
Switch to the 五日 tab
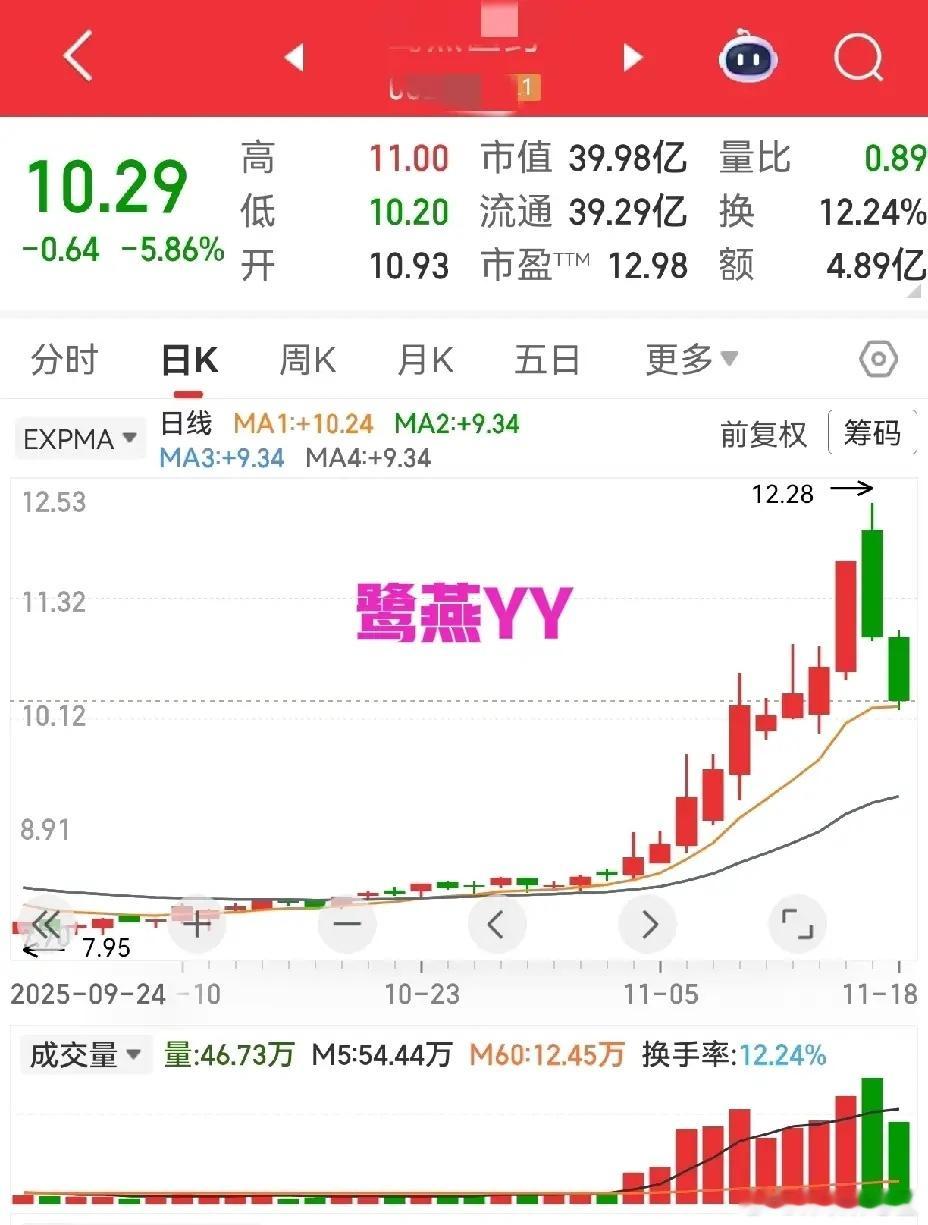546,359
